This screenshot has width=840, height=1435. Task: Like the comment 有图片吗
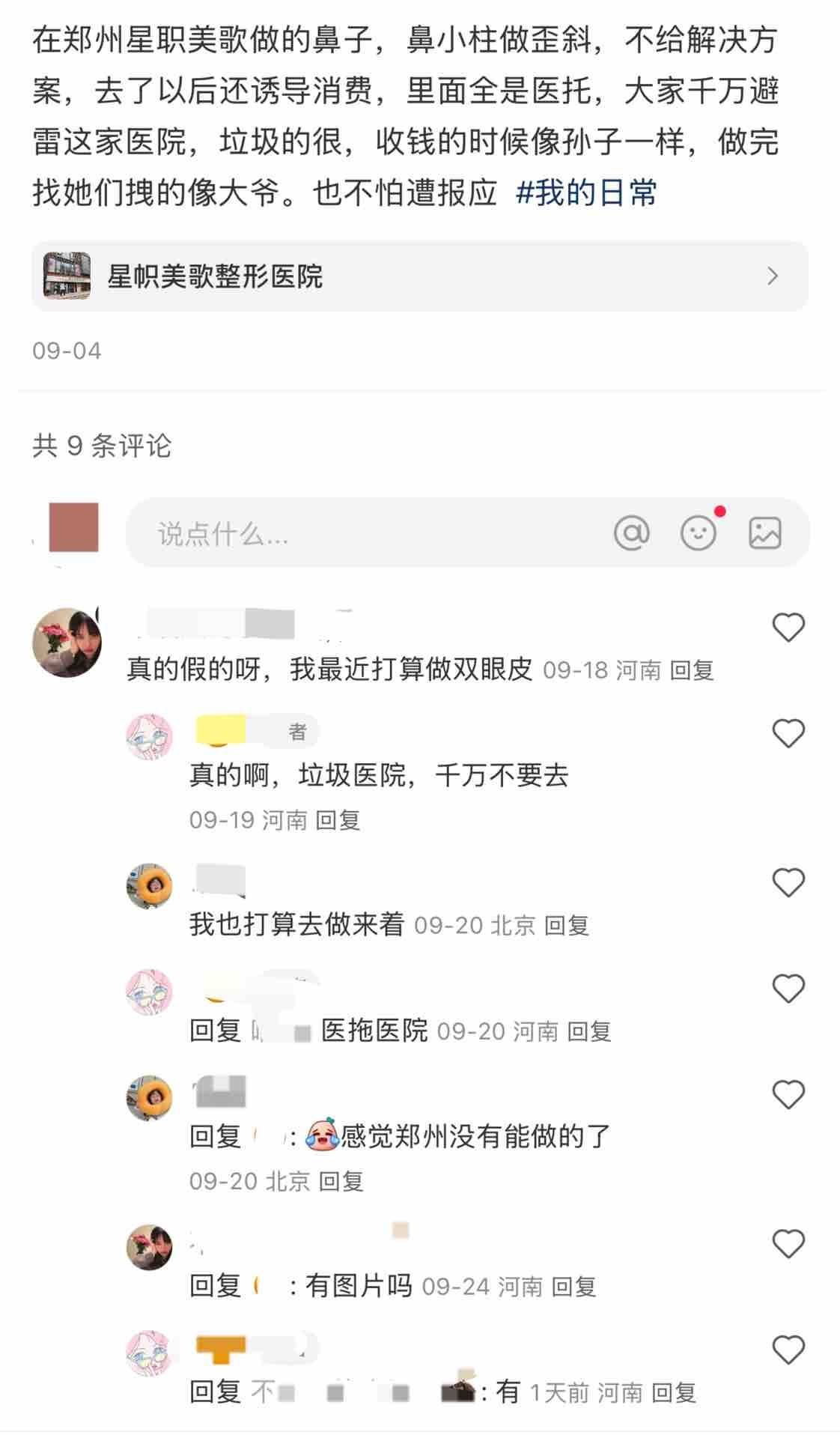point(788,1245)
